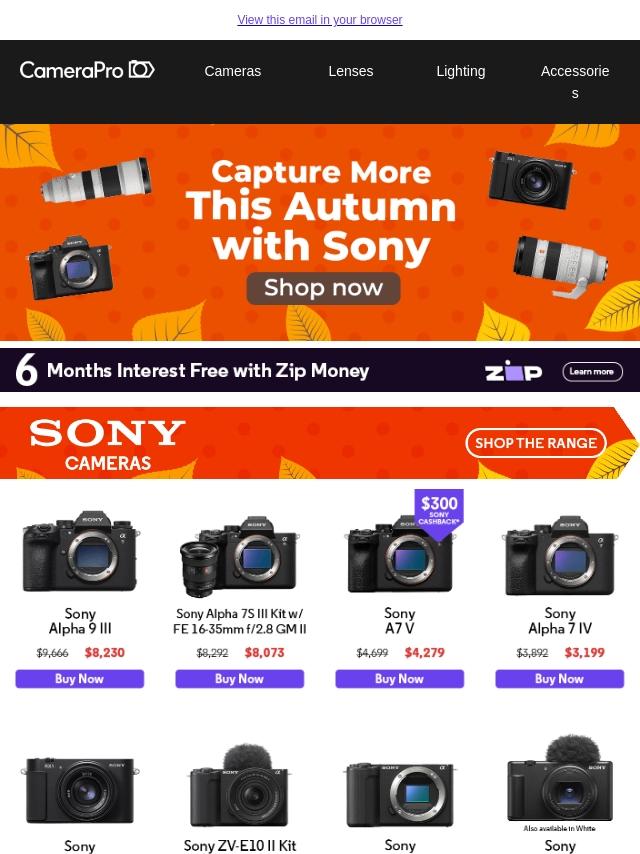This screenshot has height=854, width=640.
Task: Open the Lighting category
Action: [x=460, y=71]
